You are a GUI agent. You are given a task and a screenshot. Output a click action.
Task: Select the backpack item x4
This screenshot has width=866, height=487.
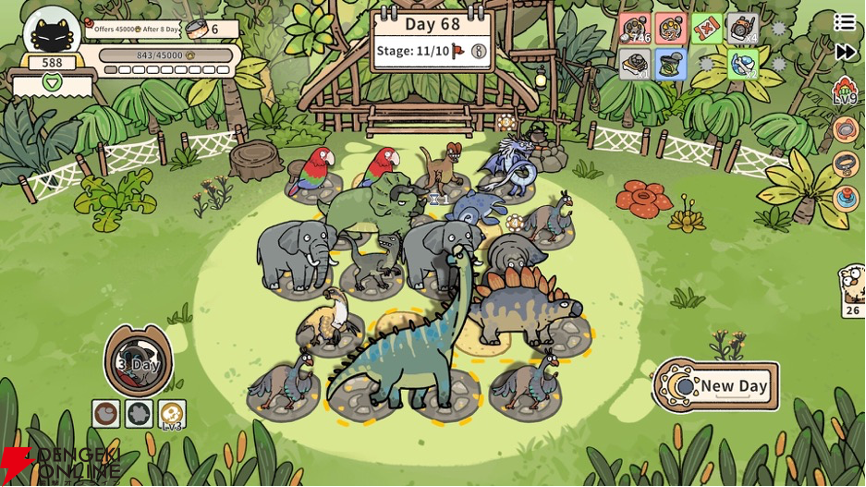[742, 28]
